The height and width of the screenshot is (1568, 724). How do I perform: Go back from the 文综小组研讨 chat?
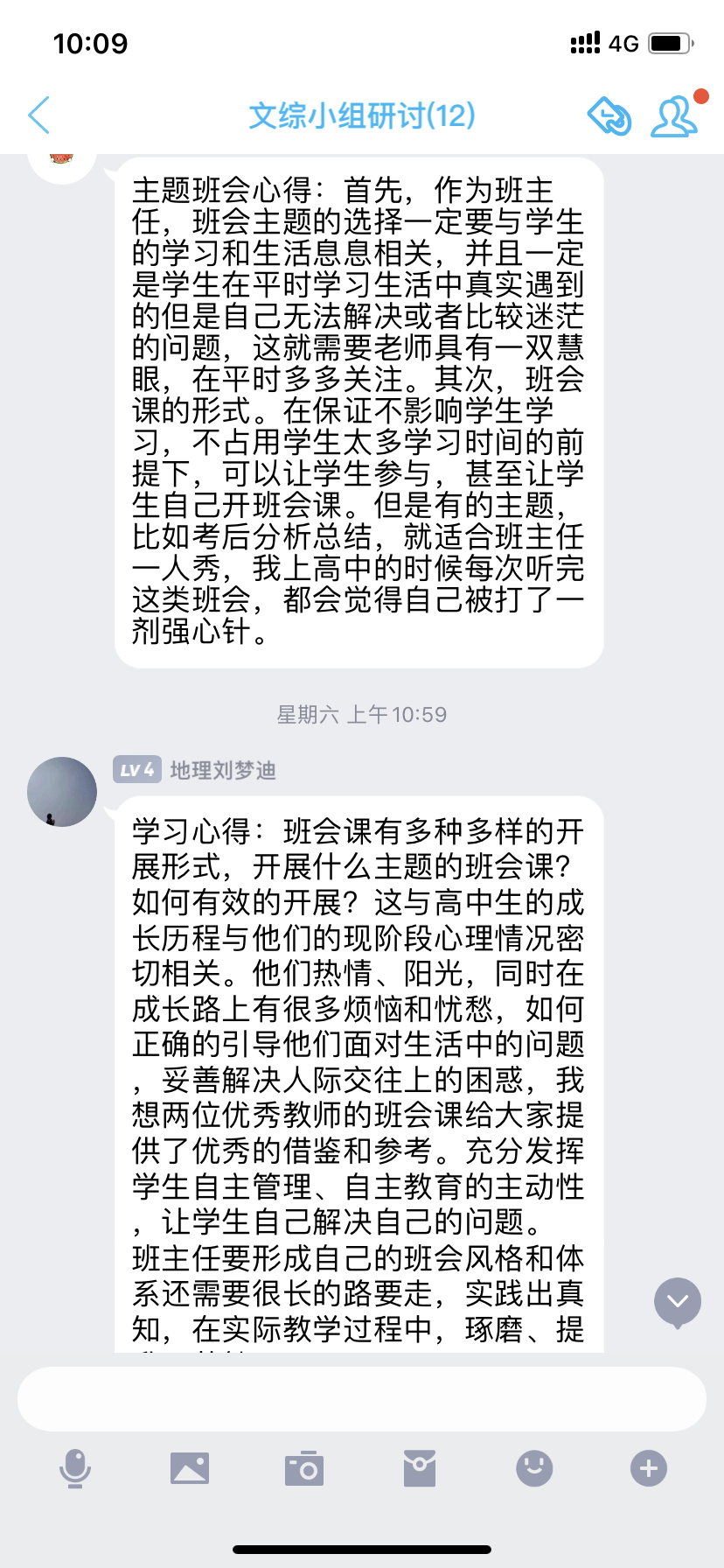pos(39,115)
